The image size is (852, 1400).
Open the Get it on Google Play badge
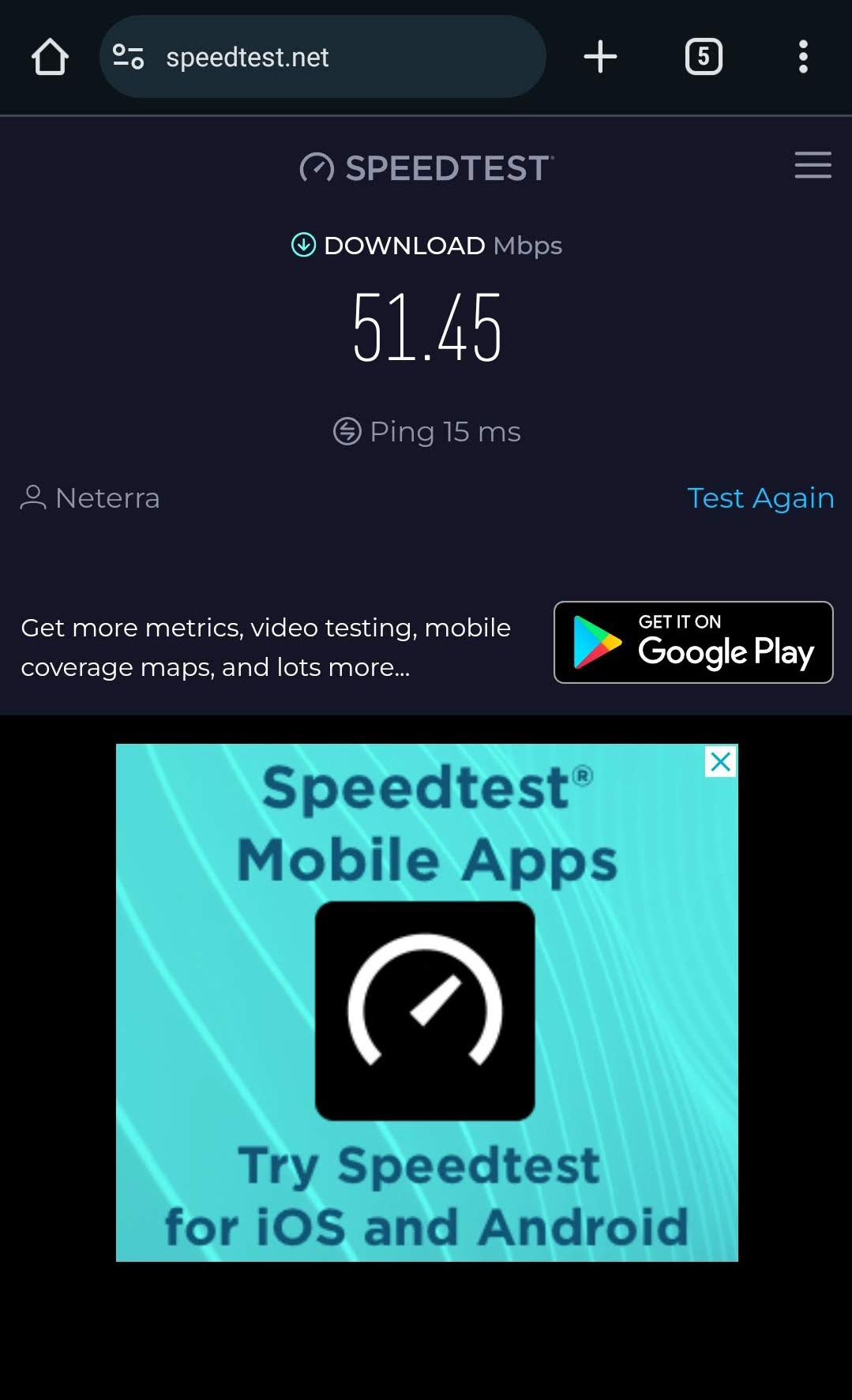point(693,642)
